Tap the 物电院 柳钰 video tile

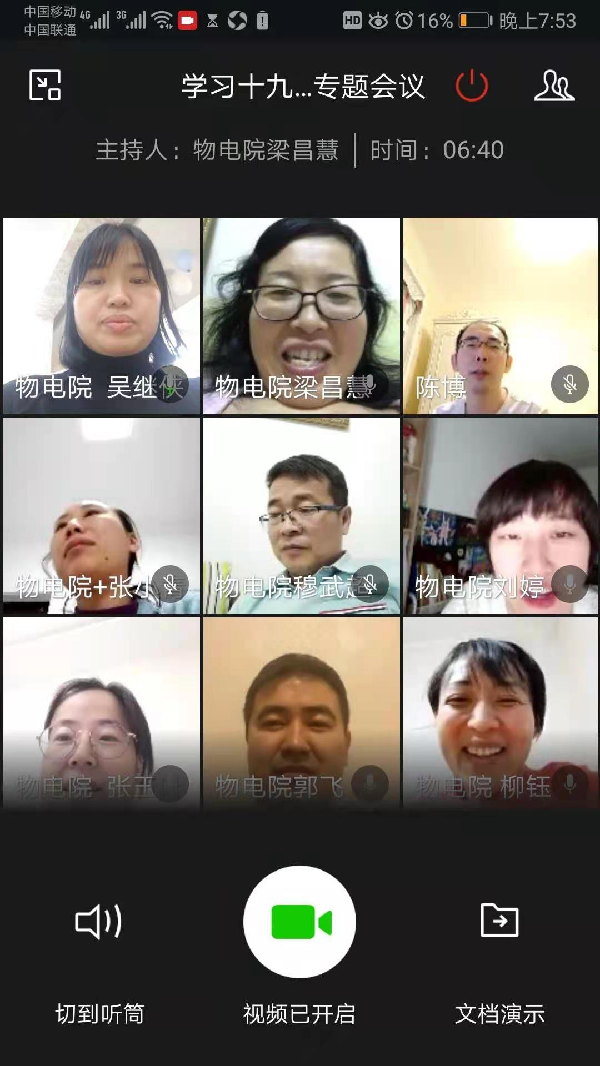(500, 712)
